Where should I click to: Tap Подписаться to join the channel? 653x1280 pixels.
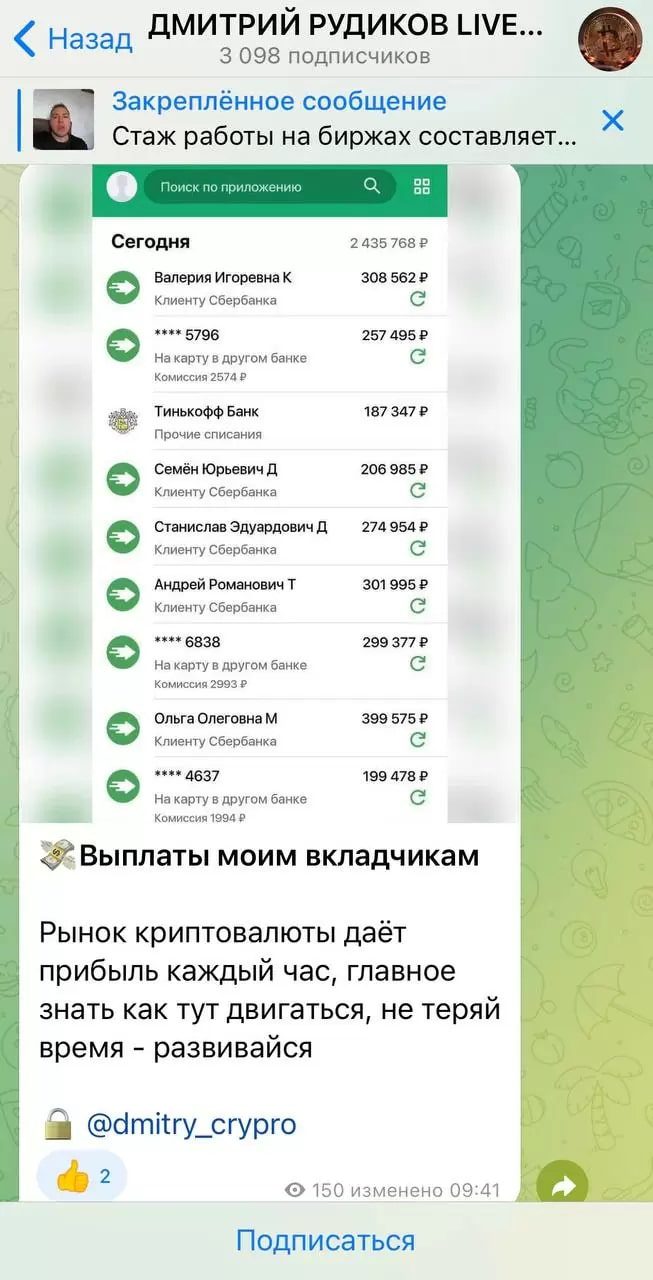click(x=326, y=1241)
